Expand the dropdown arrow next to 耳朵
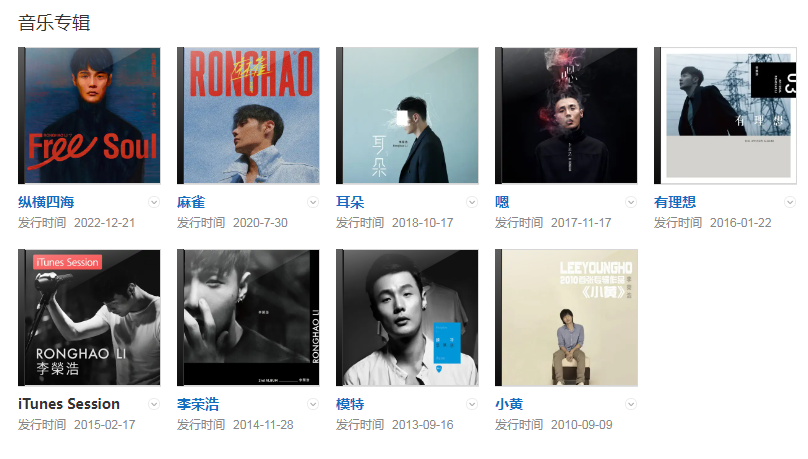This screenshot has height=459, width=808. coord(472,202)
